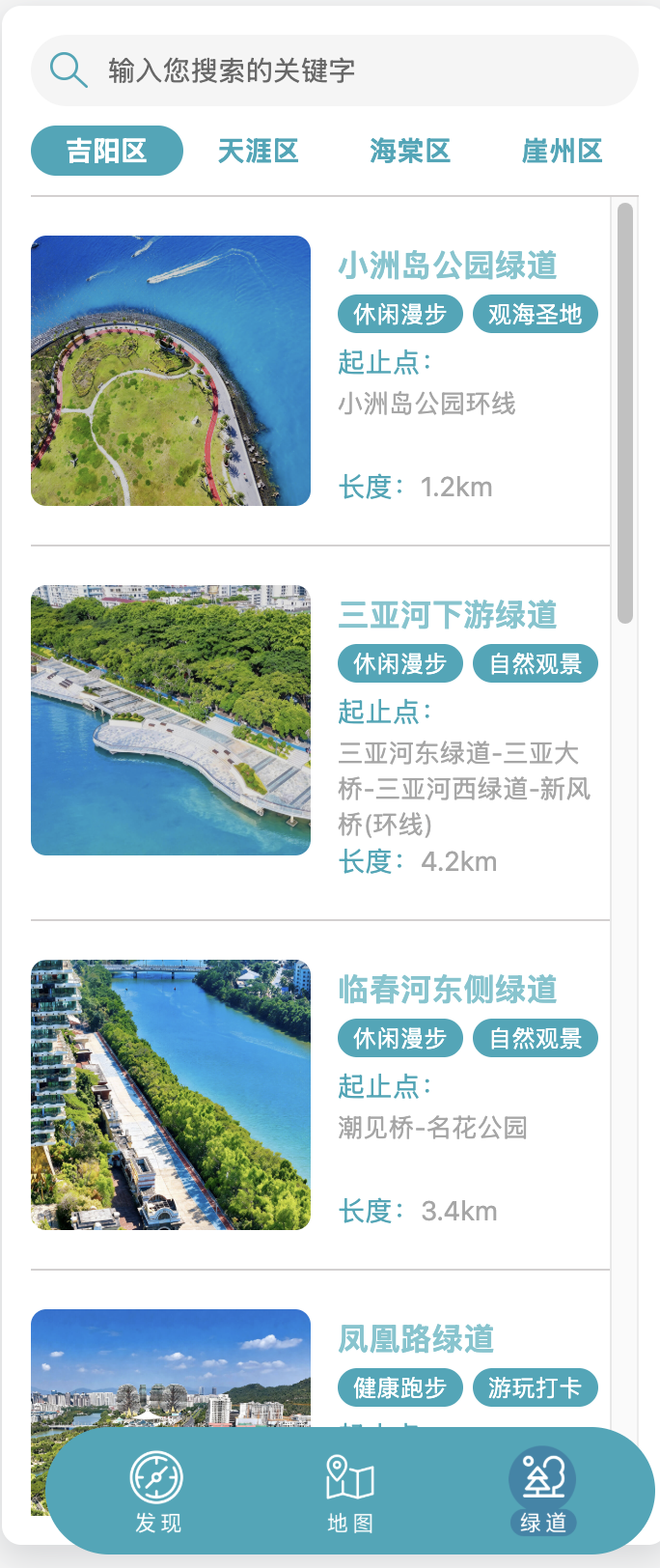This screenshot has width=660, height=1568.
Task: Switch to the 天涯区 tab
Action: pyautogui.click(x=258, y=151)
